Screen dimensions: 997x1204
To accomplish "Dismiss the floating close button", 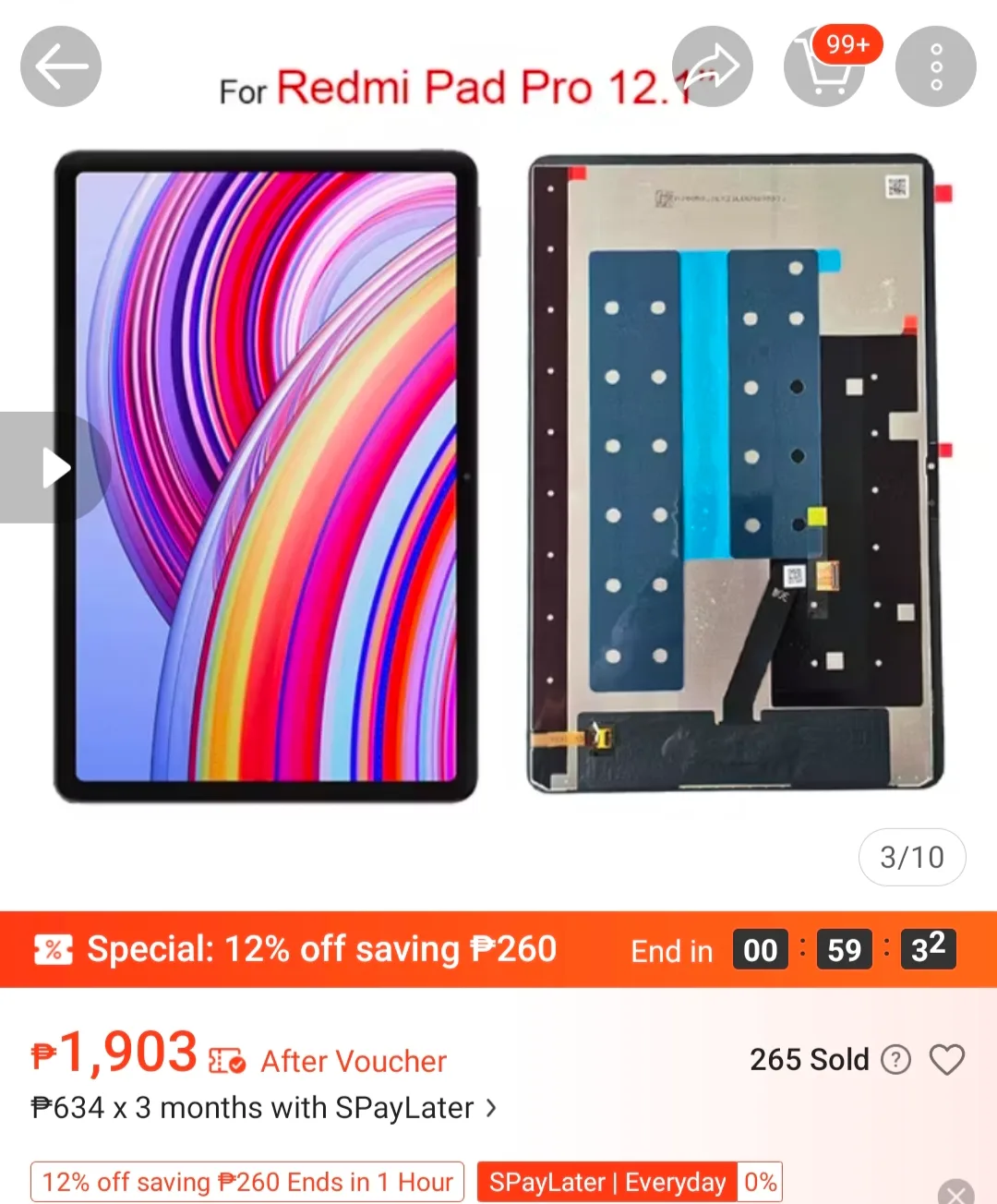I will coord(956,1193).
